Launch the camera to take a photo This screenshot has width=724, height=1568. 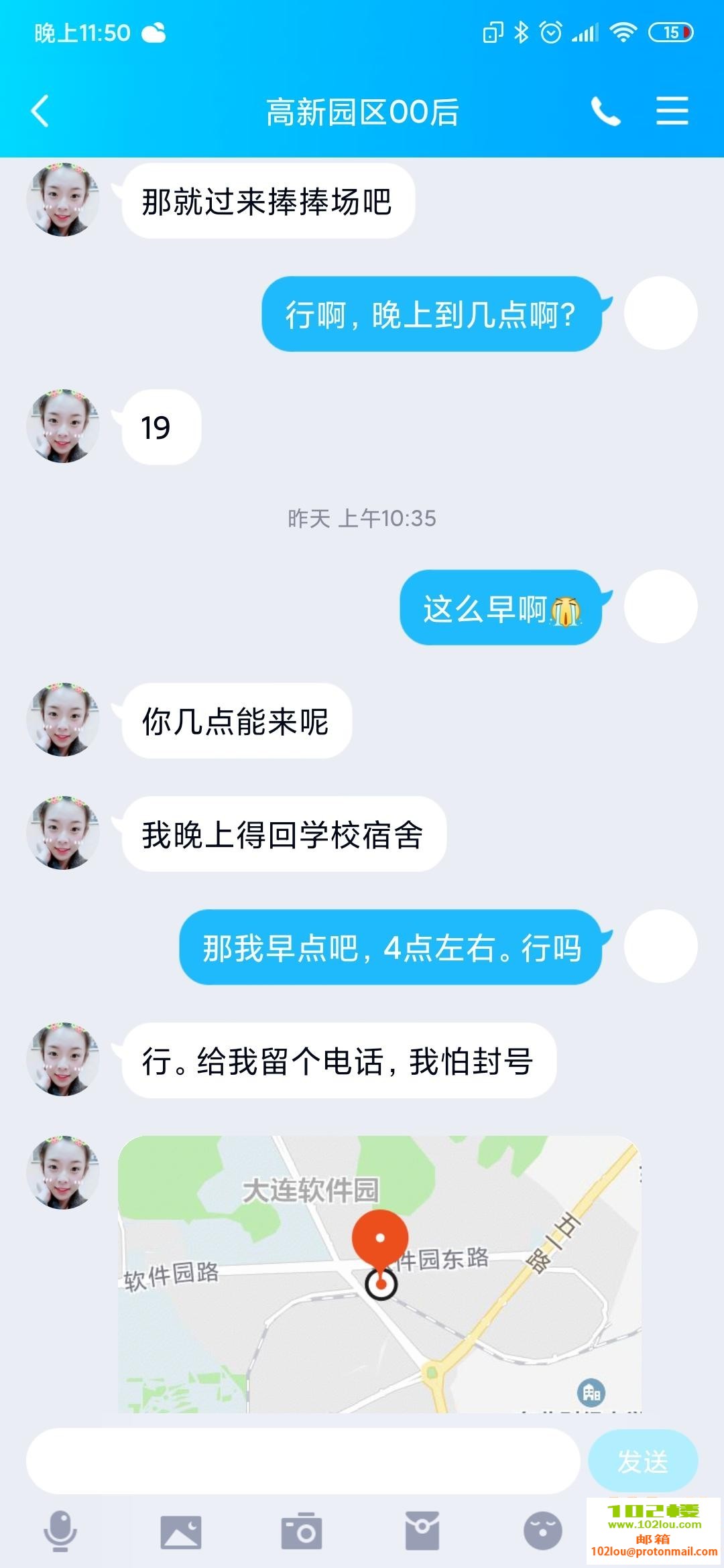(x=302, y=1531)
